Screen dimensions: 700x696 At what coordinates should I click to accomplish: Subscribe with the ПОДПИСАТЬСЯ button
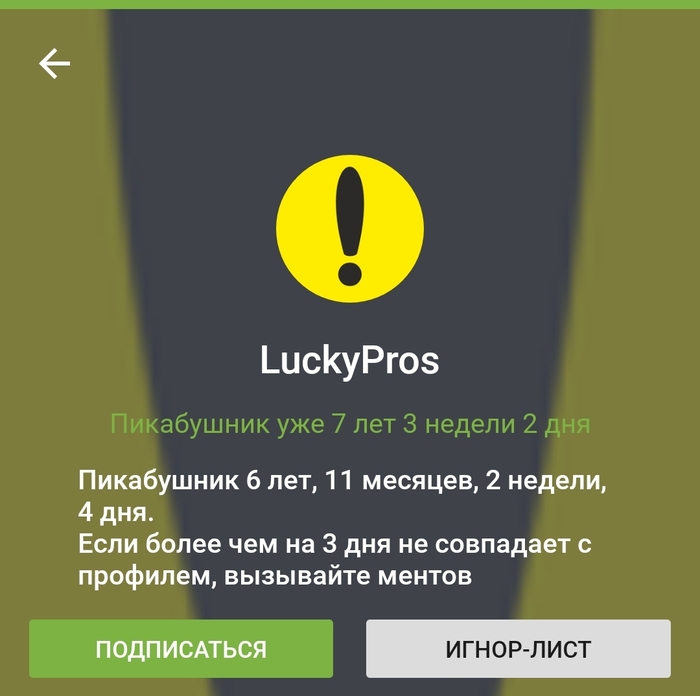click(181, 649)
